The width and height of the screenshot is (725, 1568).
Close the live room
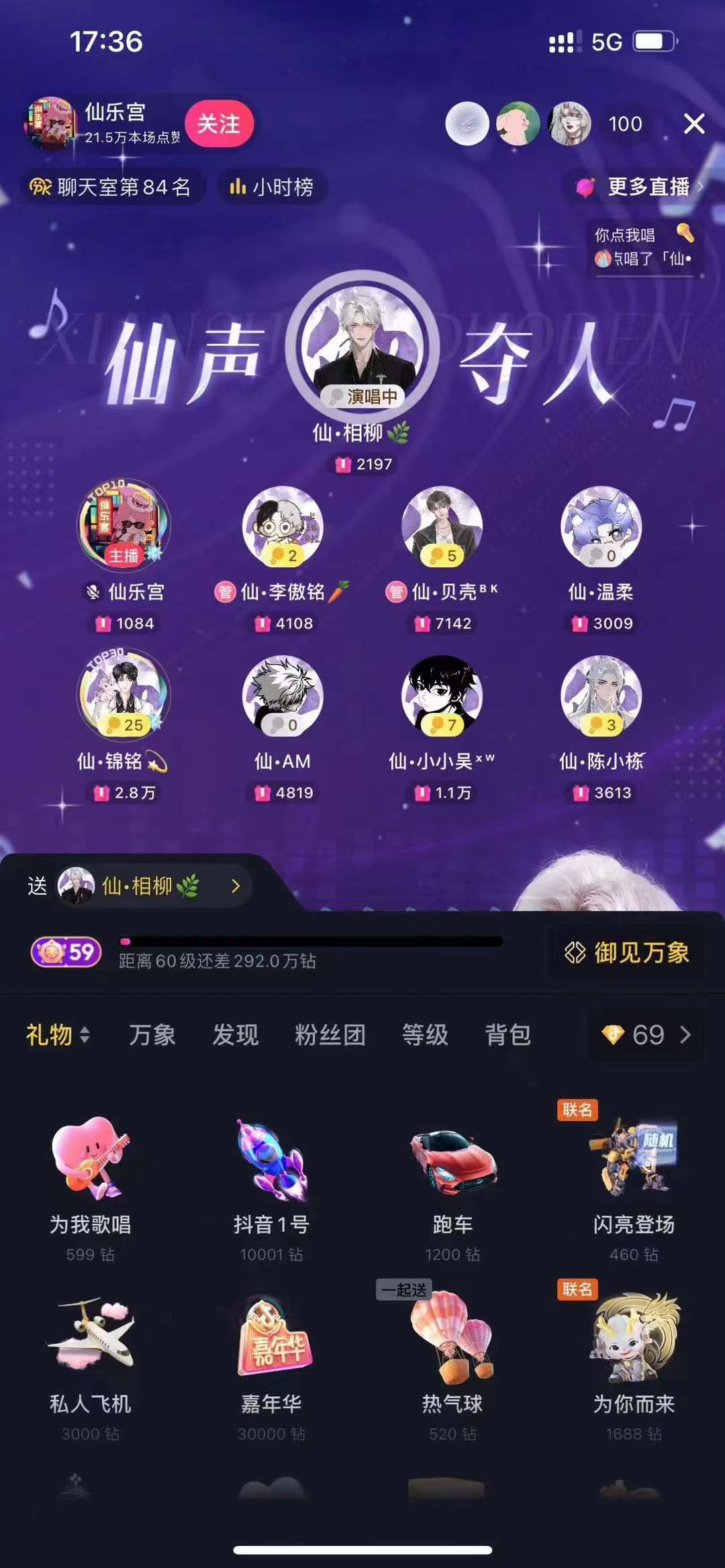pos(693,124)
